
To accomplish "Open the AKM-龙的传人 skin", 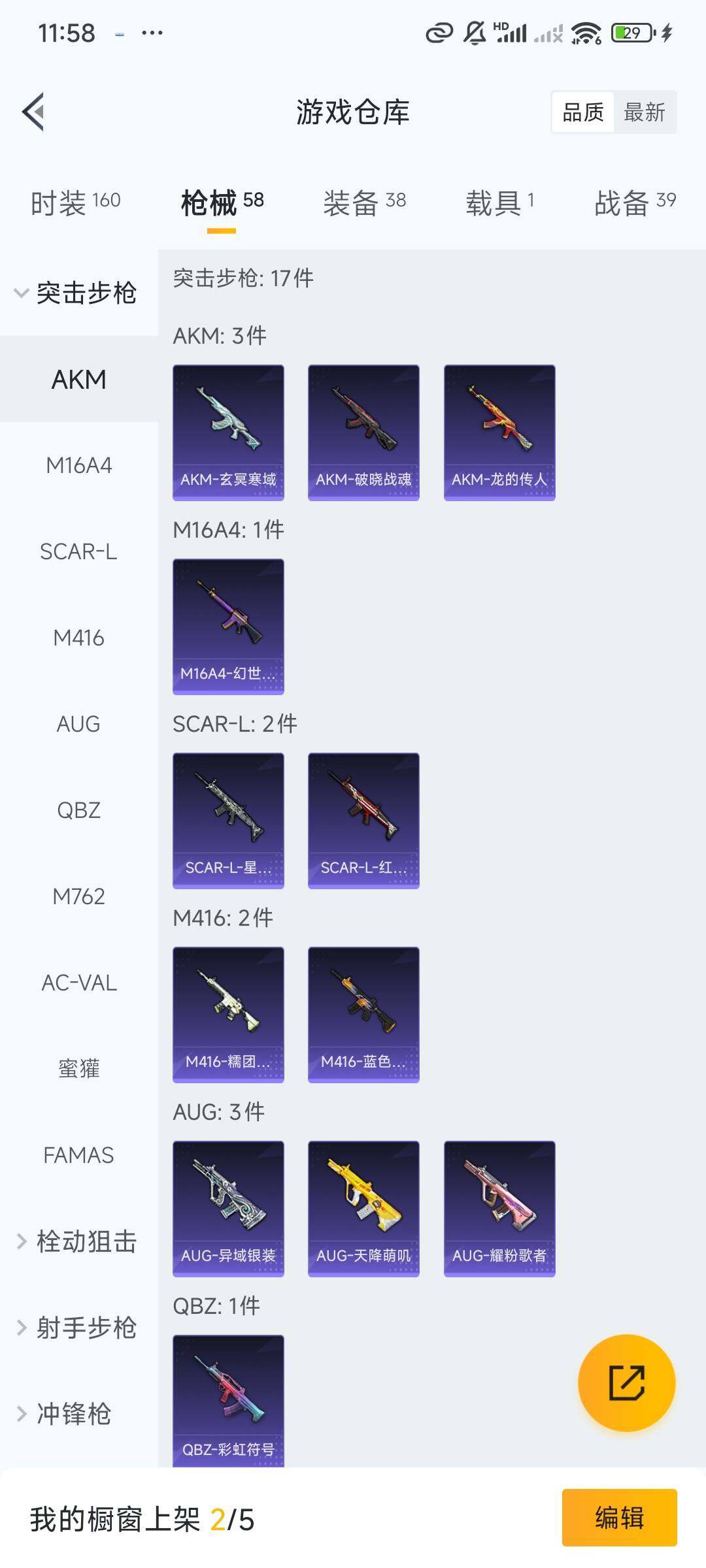I will coord(499,433).
